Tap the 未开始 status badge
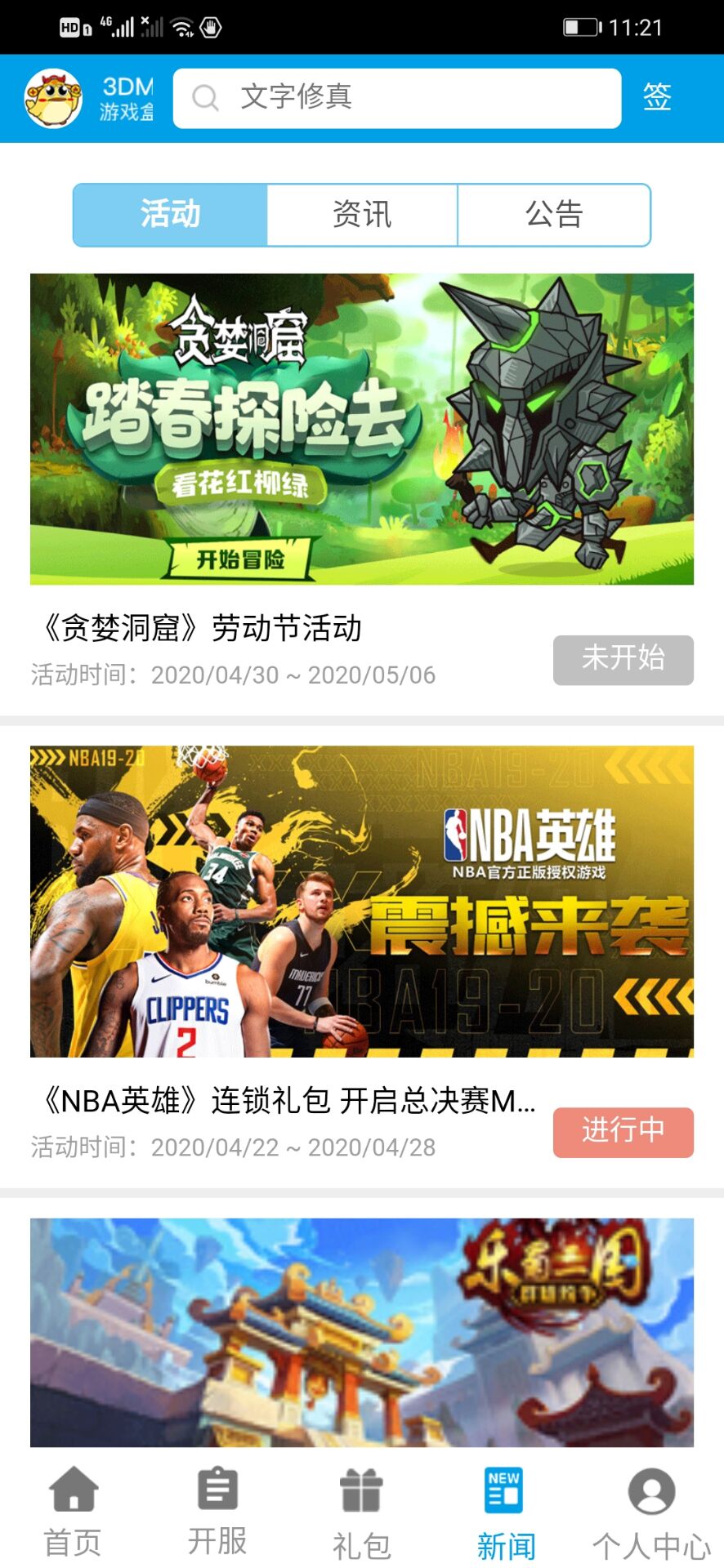This screenshot has height=1568, width=724. coord(623,660)
